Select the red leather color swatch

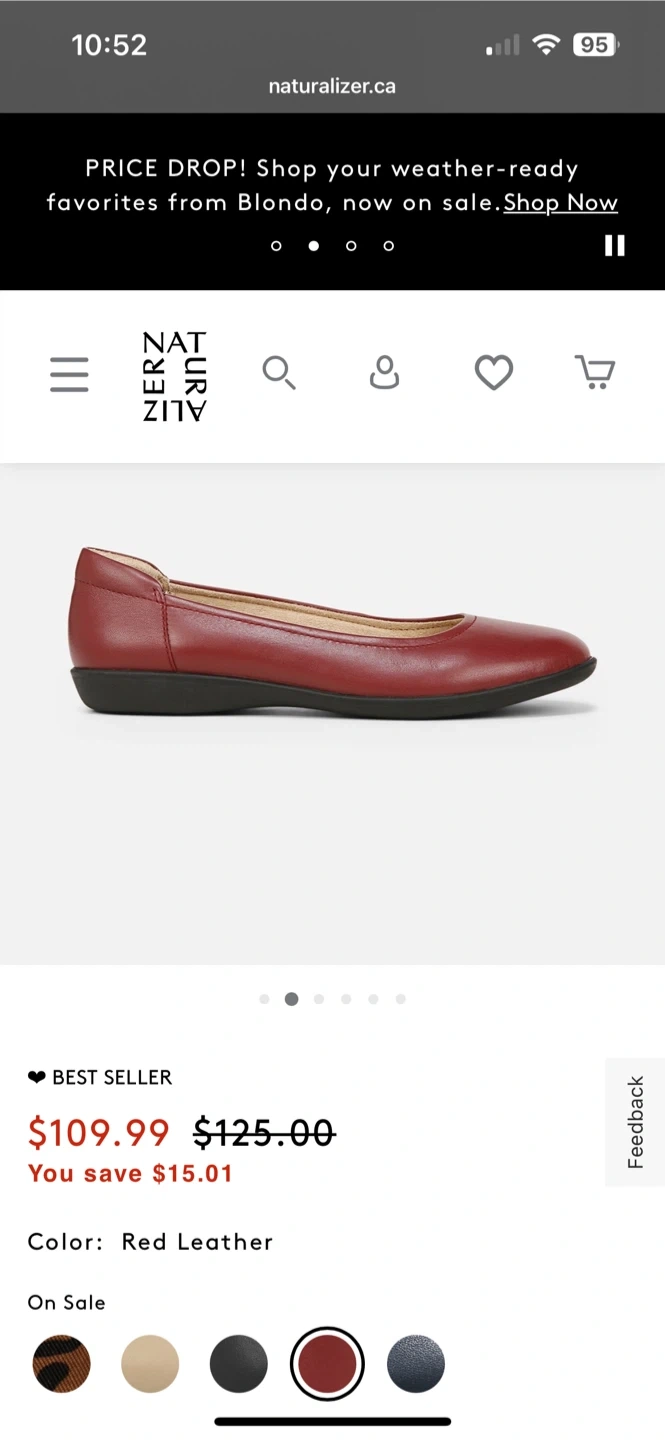tap(327, 1363)
